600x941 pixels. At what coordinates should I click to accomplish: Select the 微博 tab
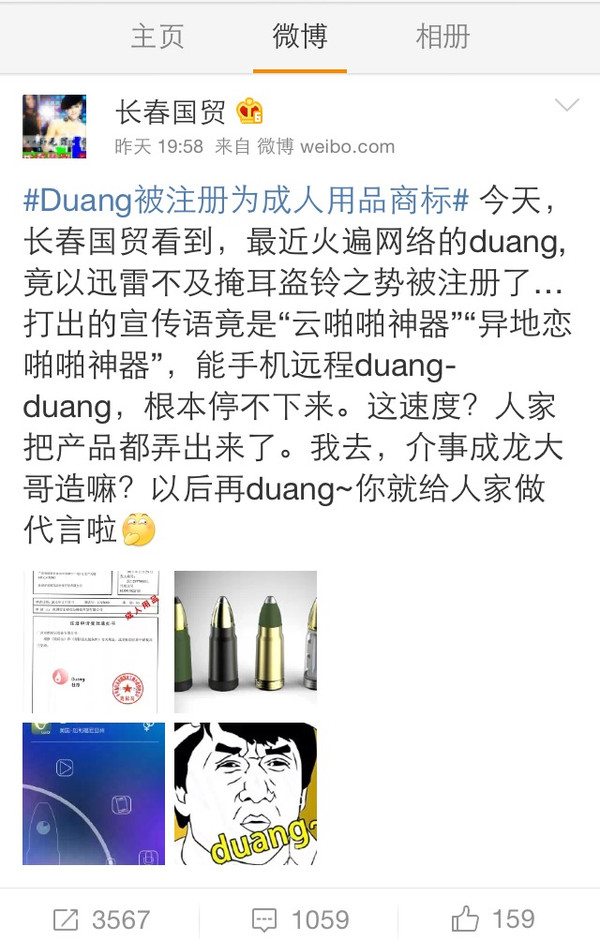pos(300,37)
